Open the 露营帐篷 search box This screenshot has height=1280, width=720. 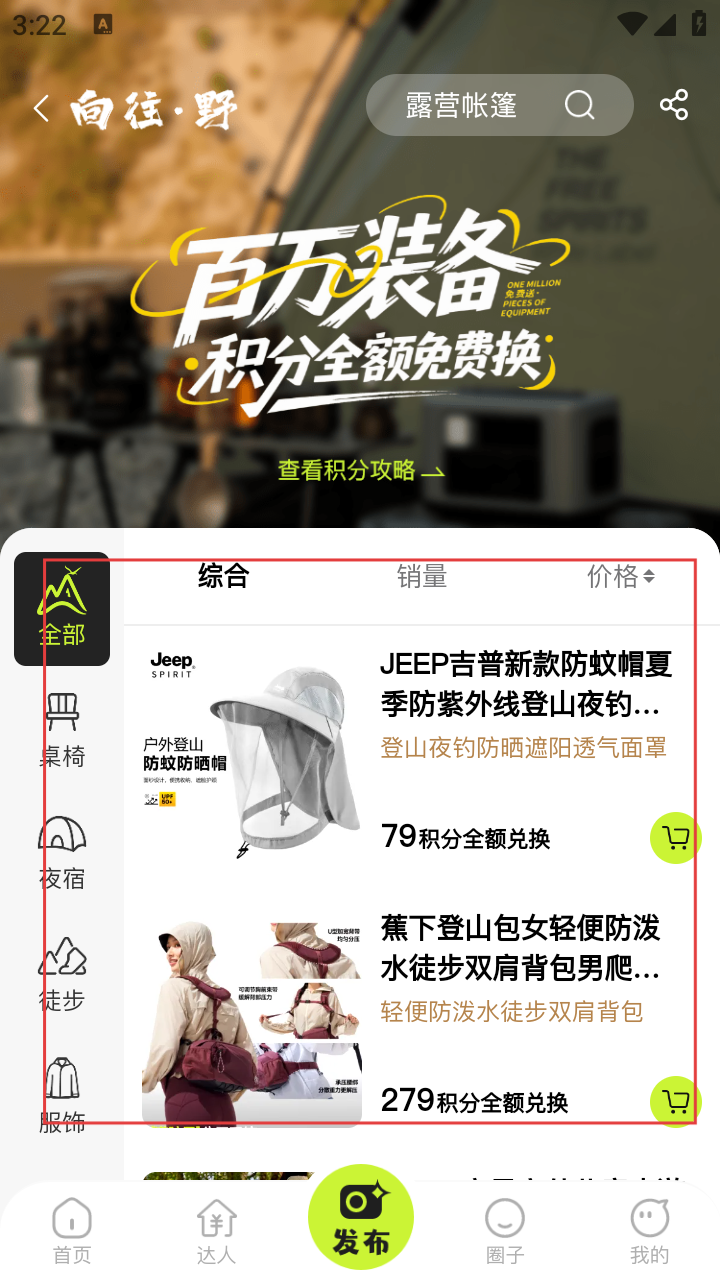coord(480,105)
